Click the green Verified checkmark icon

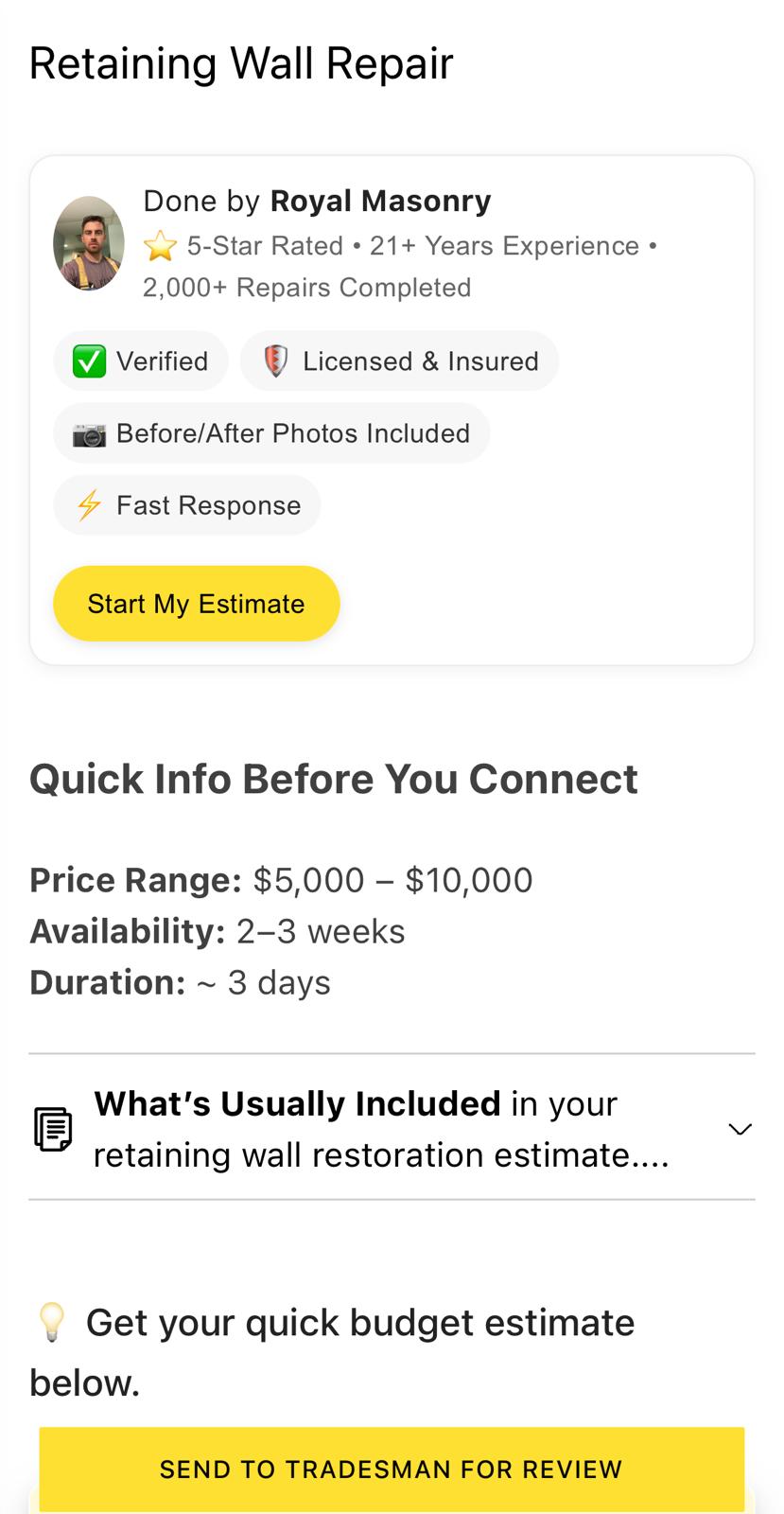point(89,361)
